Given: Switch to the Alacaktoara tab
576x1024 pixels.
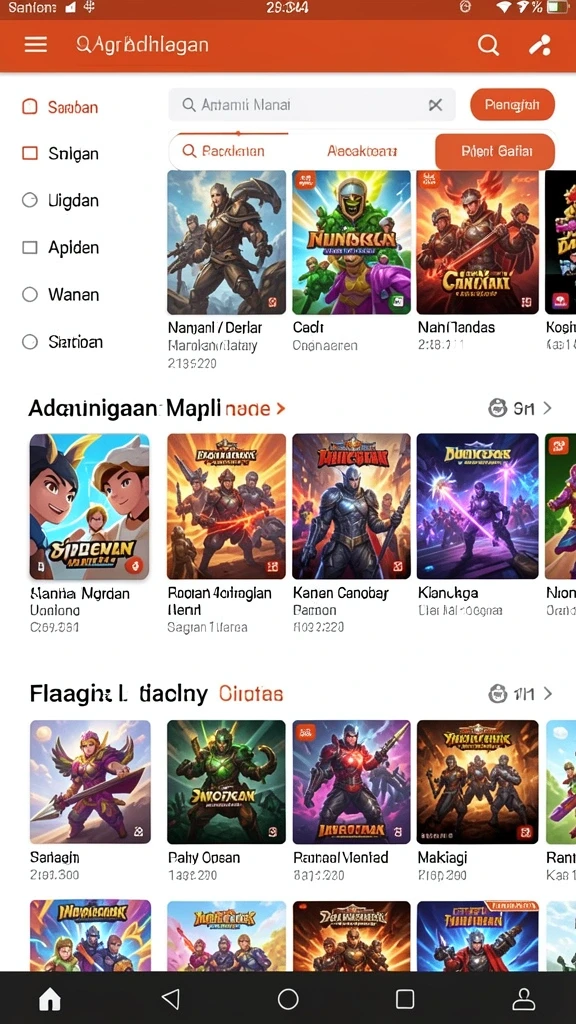Looking at the screenshot, I should pyautogui.click(x=362, y=151).
